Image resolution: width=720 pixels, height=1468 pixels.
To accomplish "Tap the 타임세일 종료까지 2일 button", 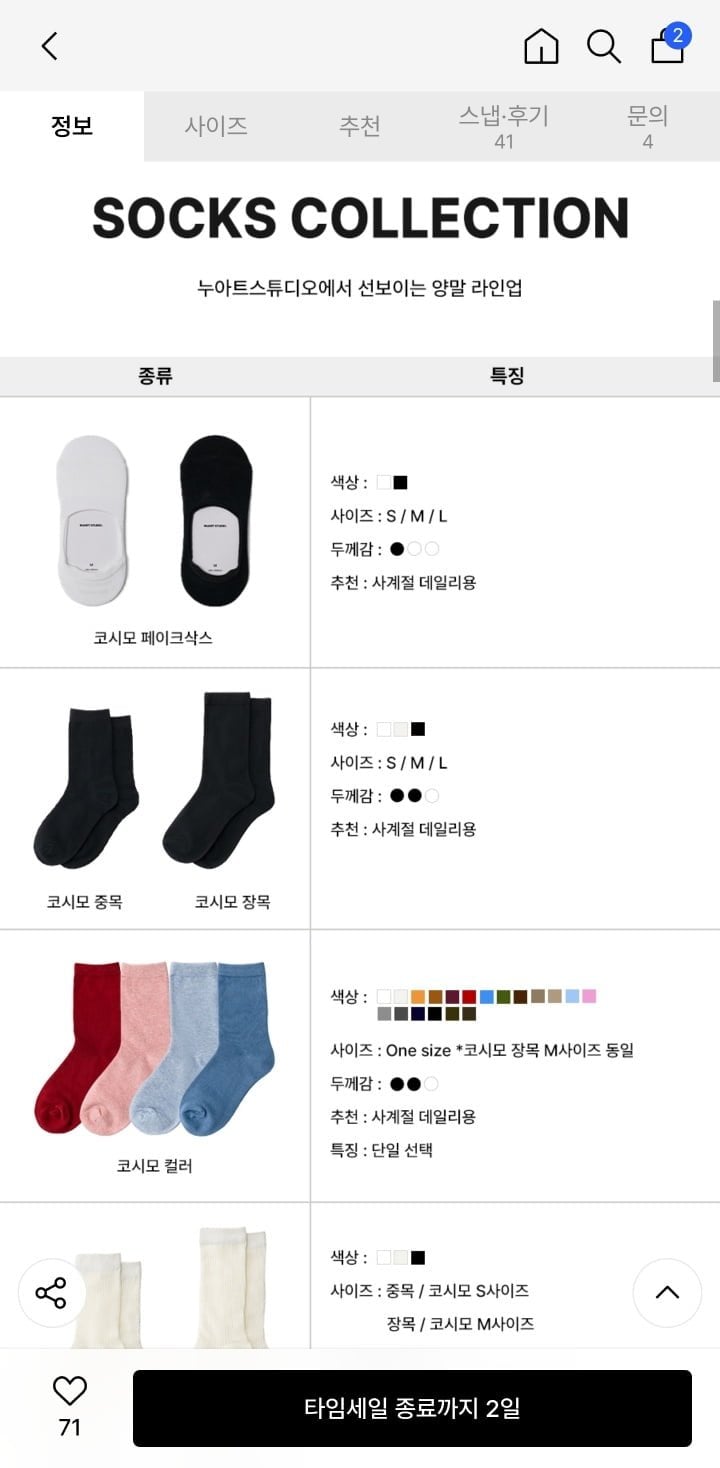I will pos(412,1408).
